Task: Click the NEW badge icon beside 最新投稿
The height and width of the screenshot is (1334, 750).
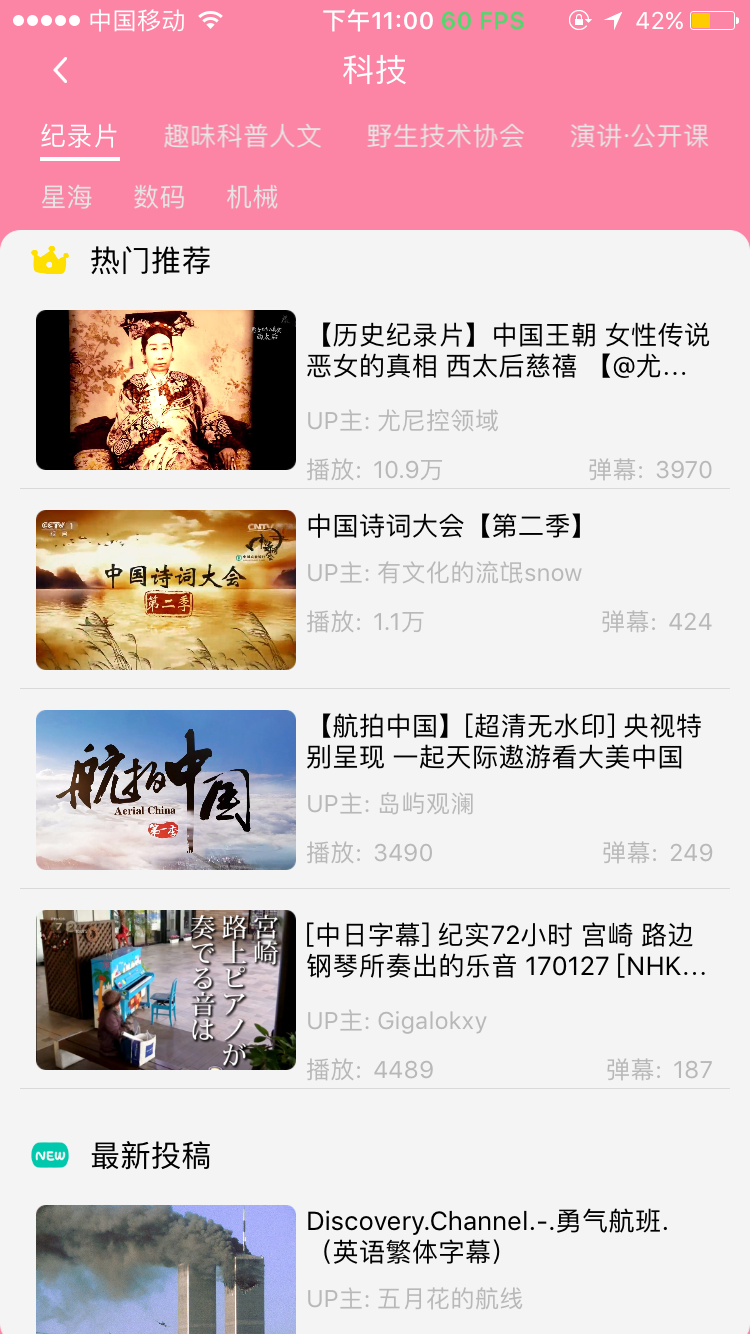Action: [x=50, y=1155]
